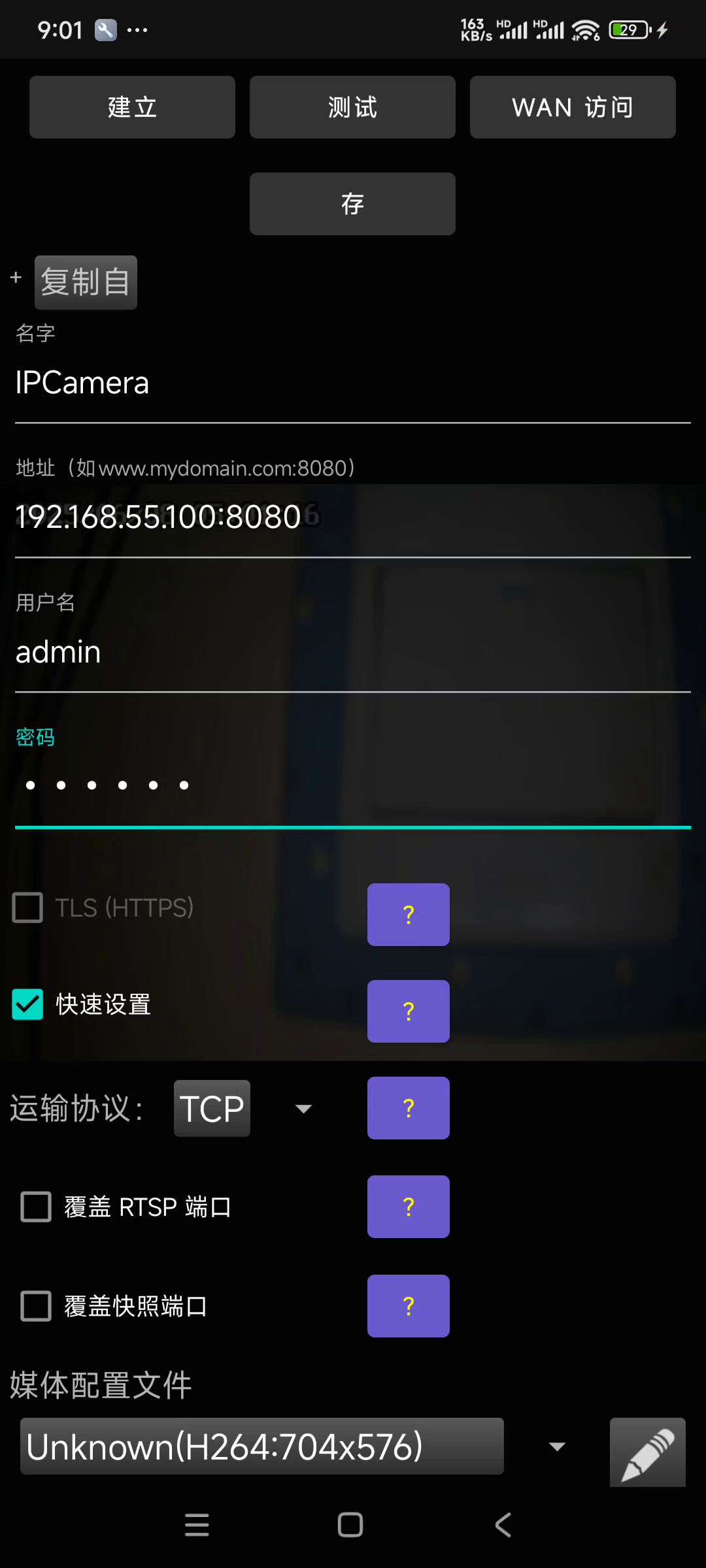The width and height of the screenshot is (706, 1568).
Task: Open TLS (HTTPS) help icon
Action: (408, 914)
